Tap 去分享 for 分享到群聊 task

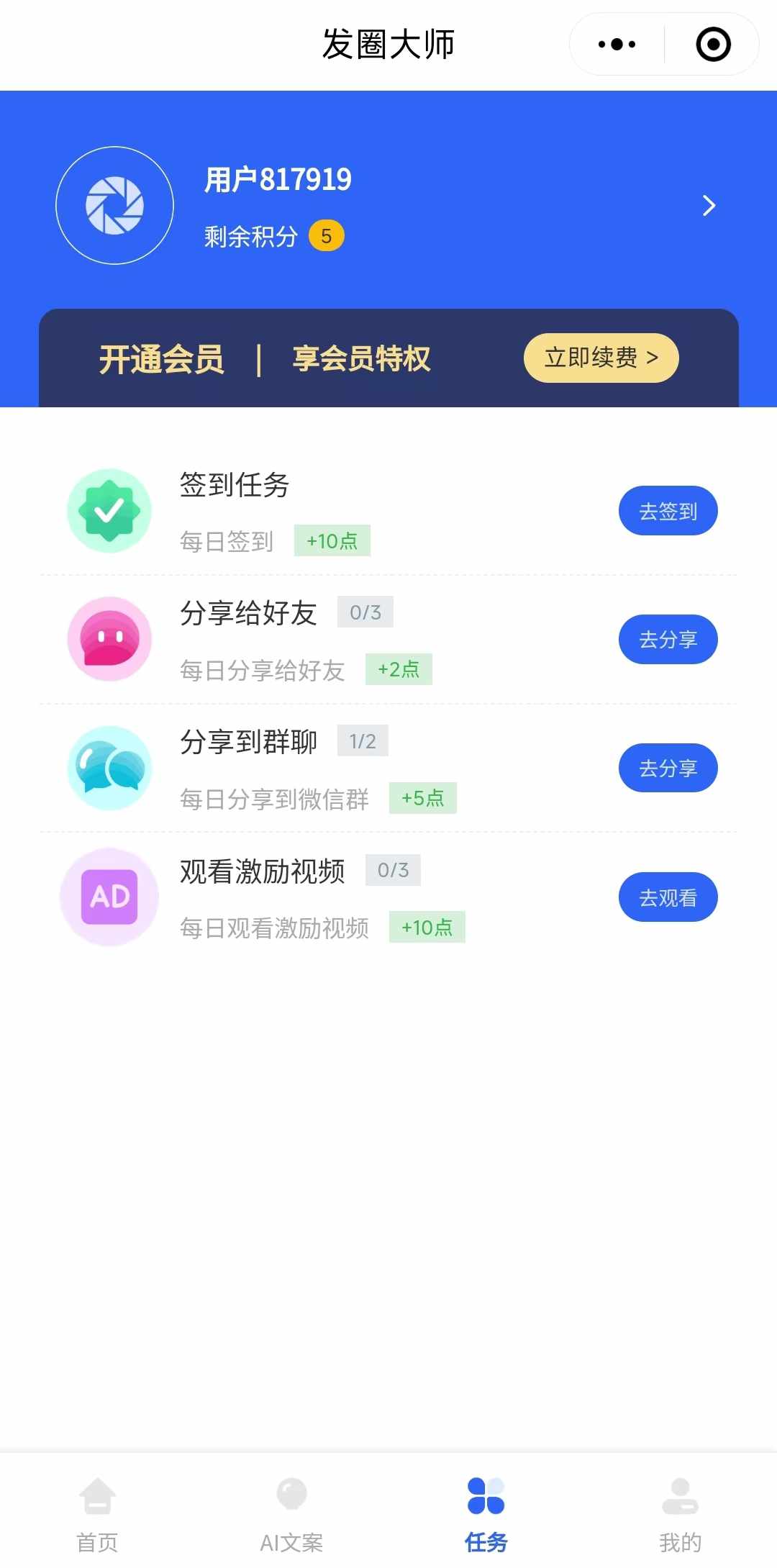coord(668,768)
